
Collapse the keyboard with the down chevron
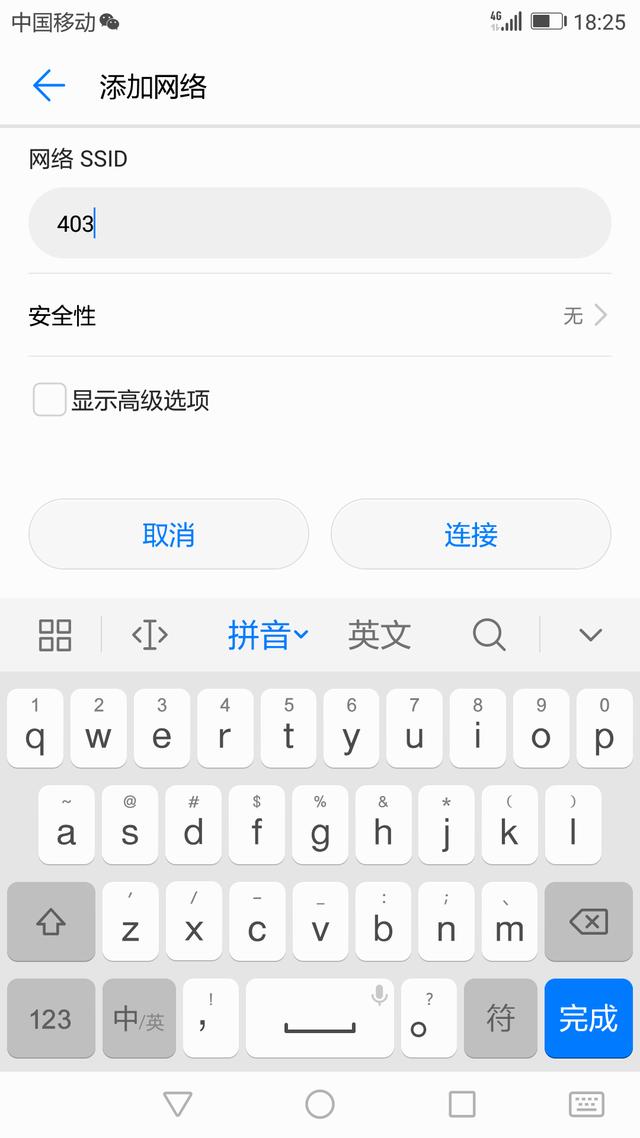[x=590, y=634]
